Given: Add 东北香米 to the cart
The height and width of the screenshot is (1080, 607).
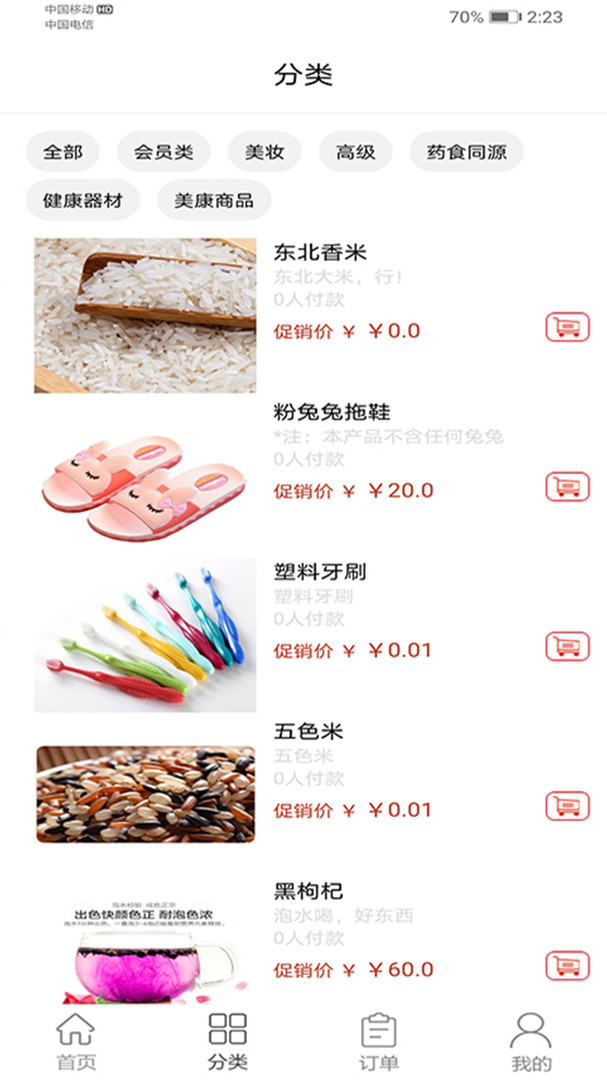Looking at the screenshot, I should (567, 327).
